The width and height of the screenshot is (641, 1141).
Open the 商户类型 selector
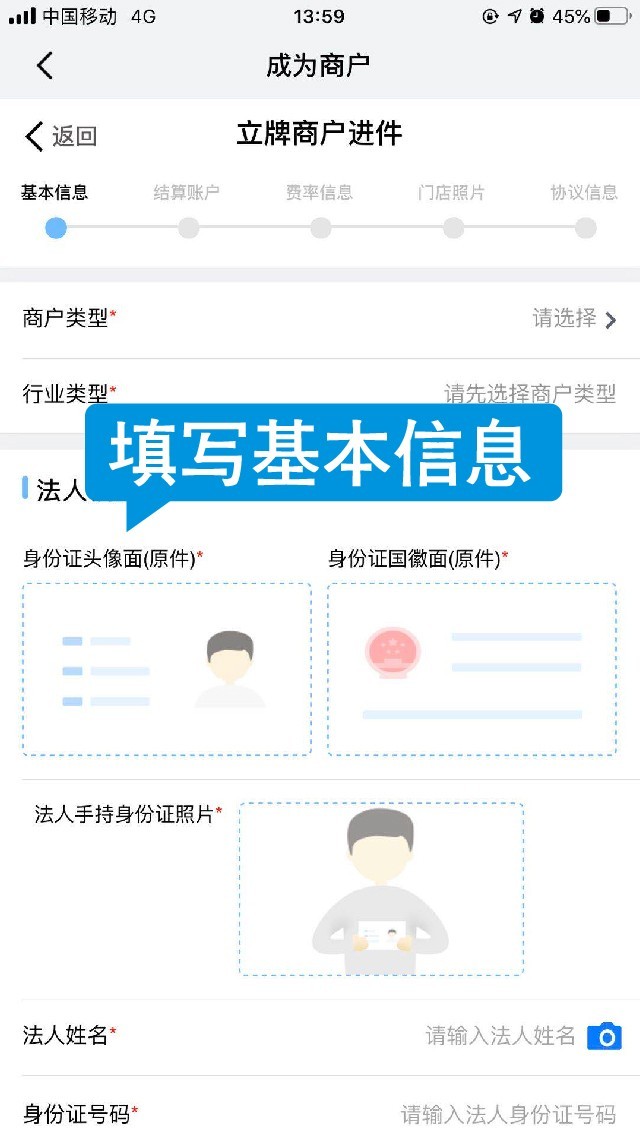pos(574,319)
